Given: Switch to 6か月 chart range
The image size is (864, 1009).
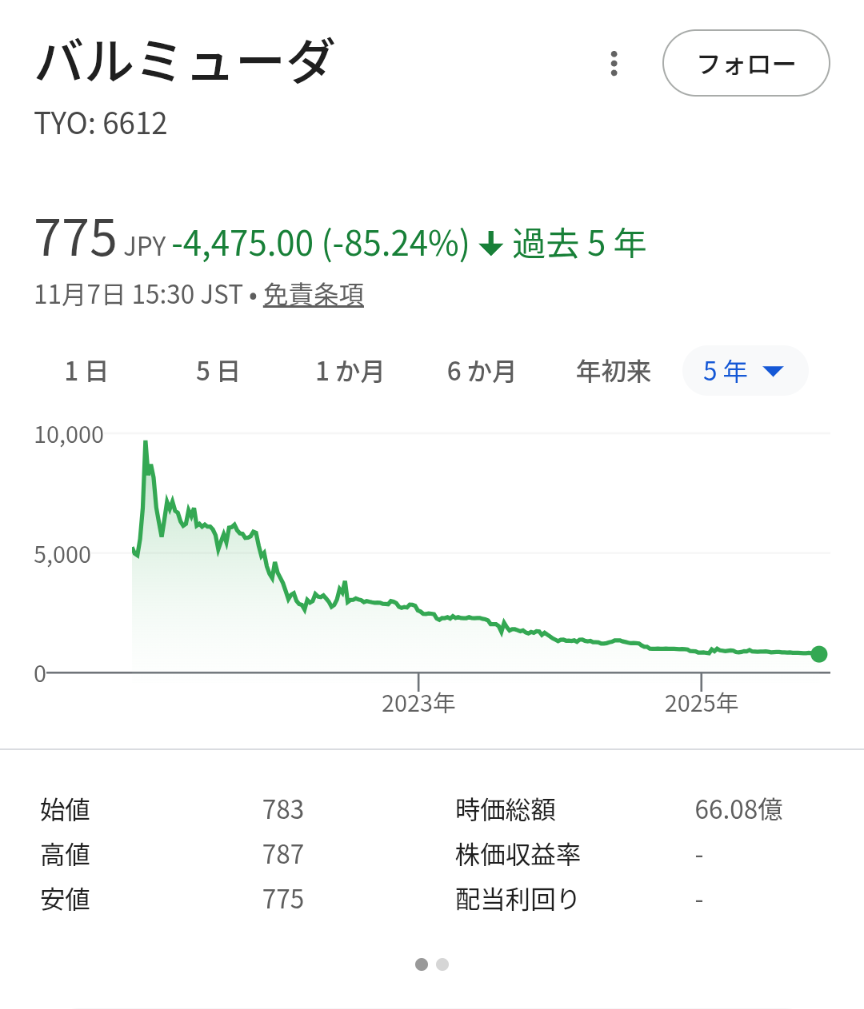Looking at the screenshot, I should pos(481,372).
